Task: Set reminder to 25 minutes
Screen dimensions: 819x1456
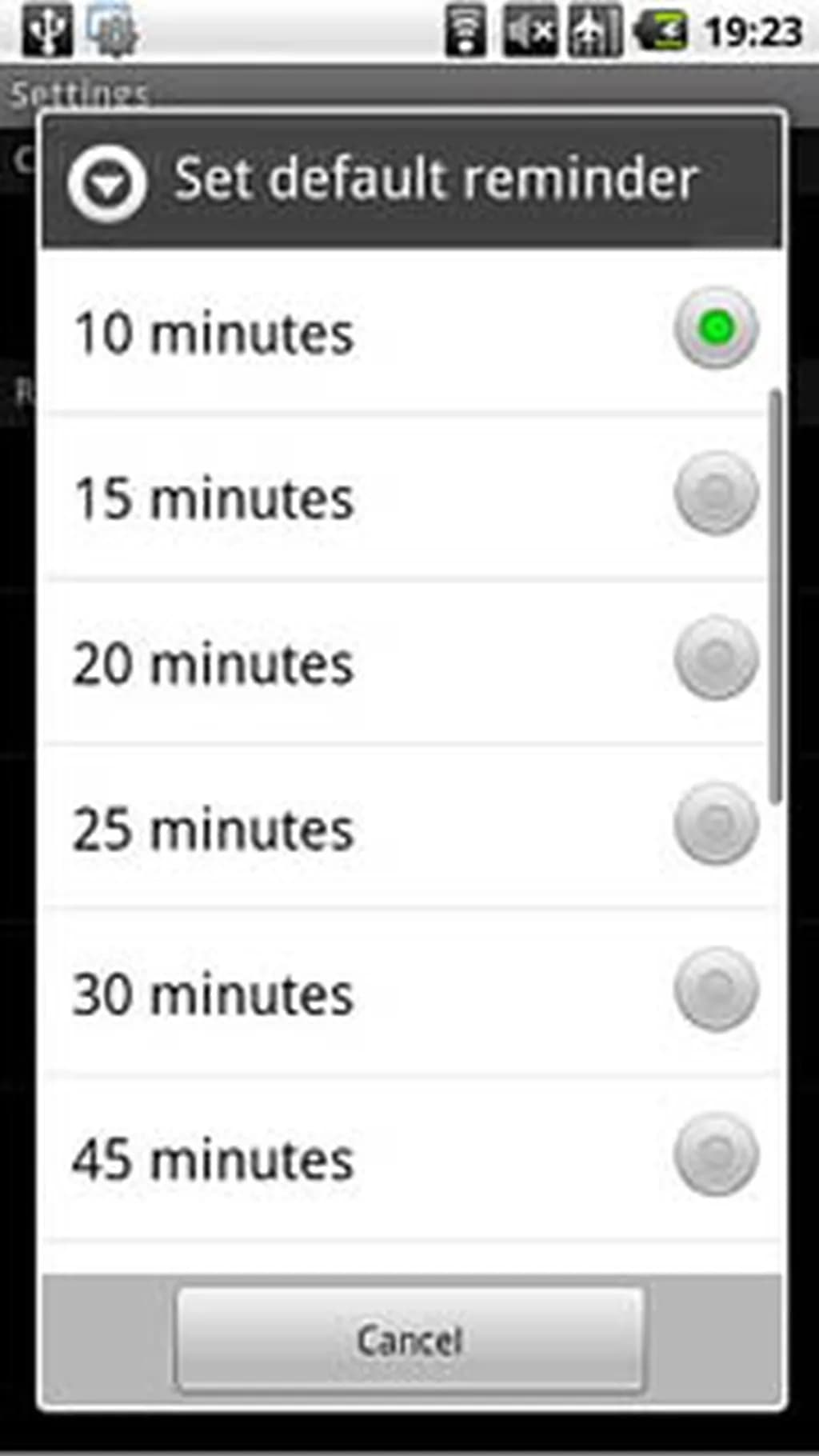Action: (408, 827)
